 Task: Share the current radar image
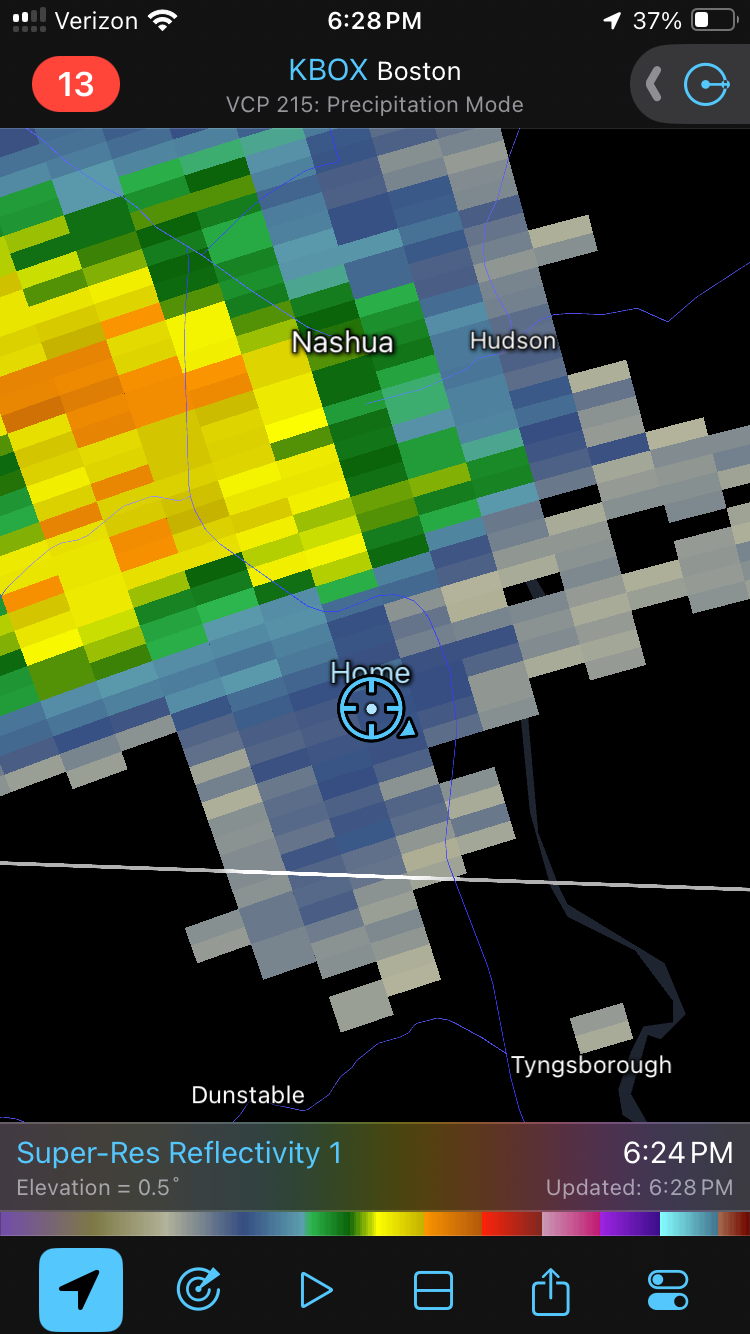(x=550, y=1289)
